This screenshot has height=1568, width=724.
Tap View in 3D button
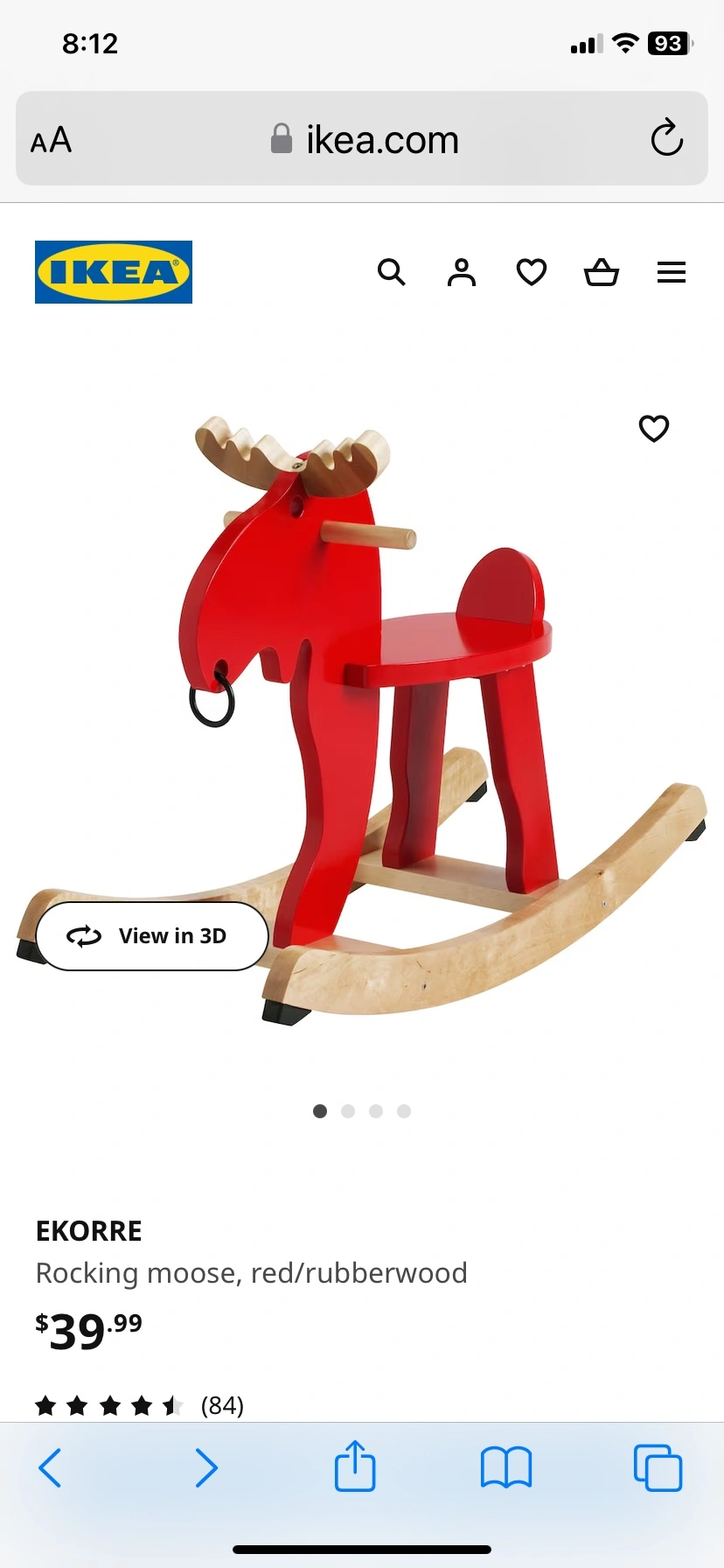tap(152, 936)
